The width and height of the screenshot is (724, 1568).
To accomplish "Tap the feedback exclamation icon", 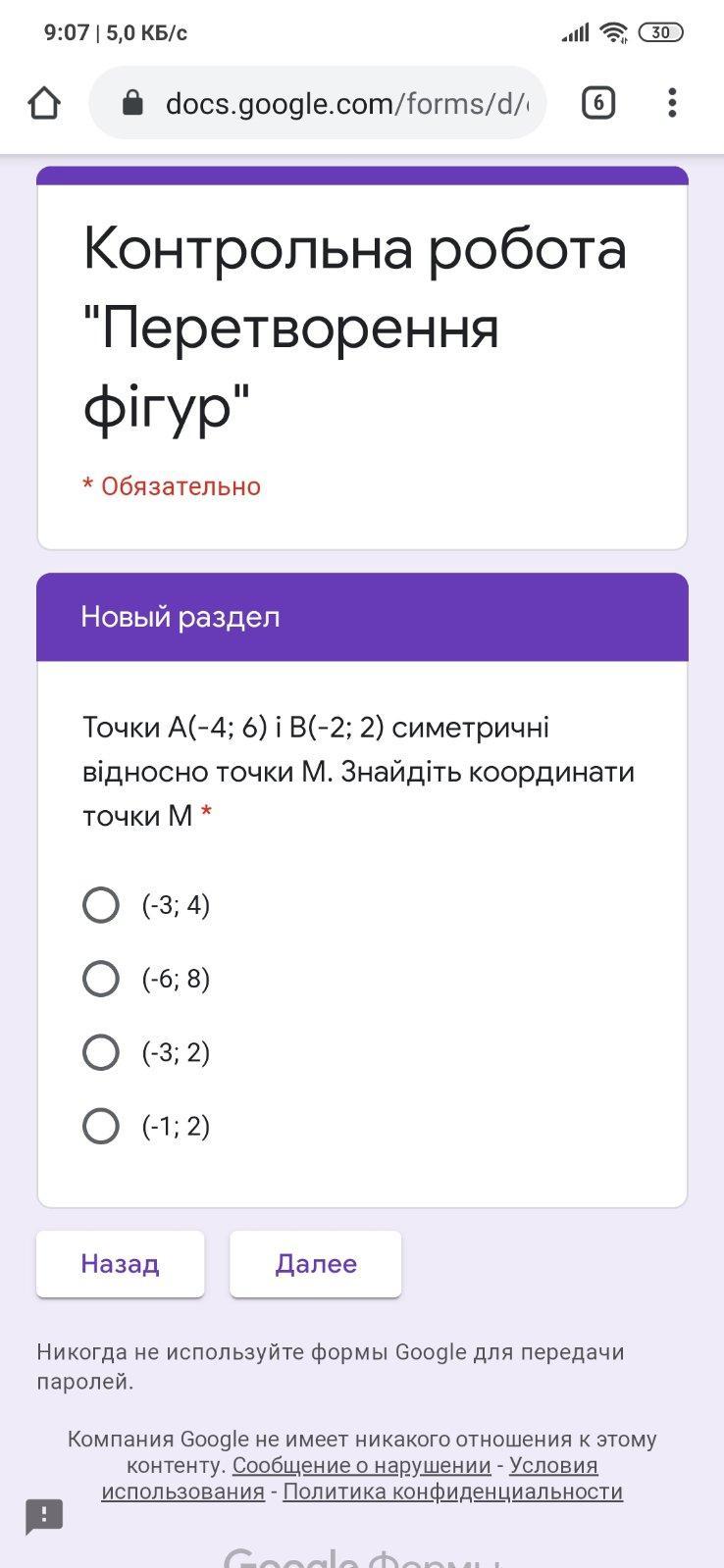I will (44, 1516).
